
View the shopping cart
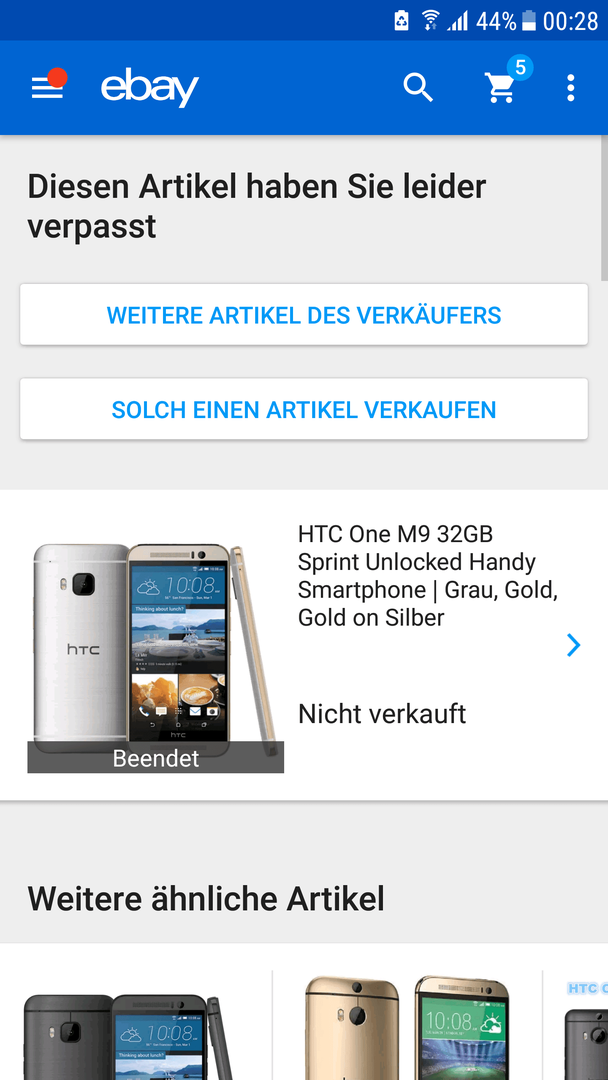[x=500, y=88]
